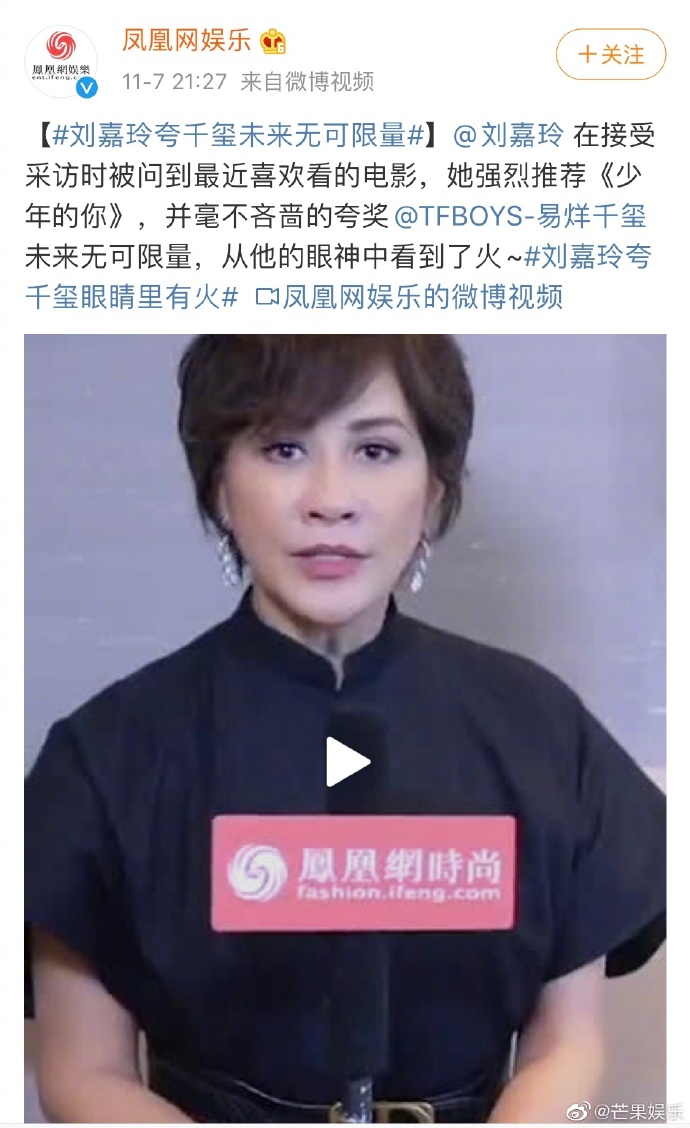Open 凤凰网娱乐 profile avatar
This screenshot has width=690, height=1128.
pos(60,60)
